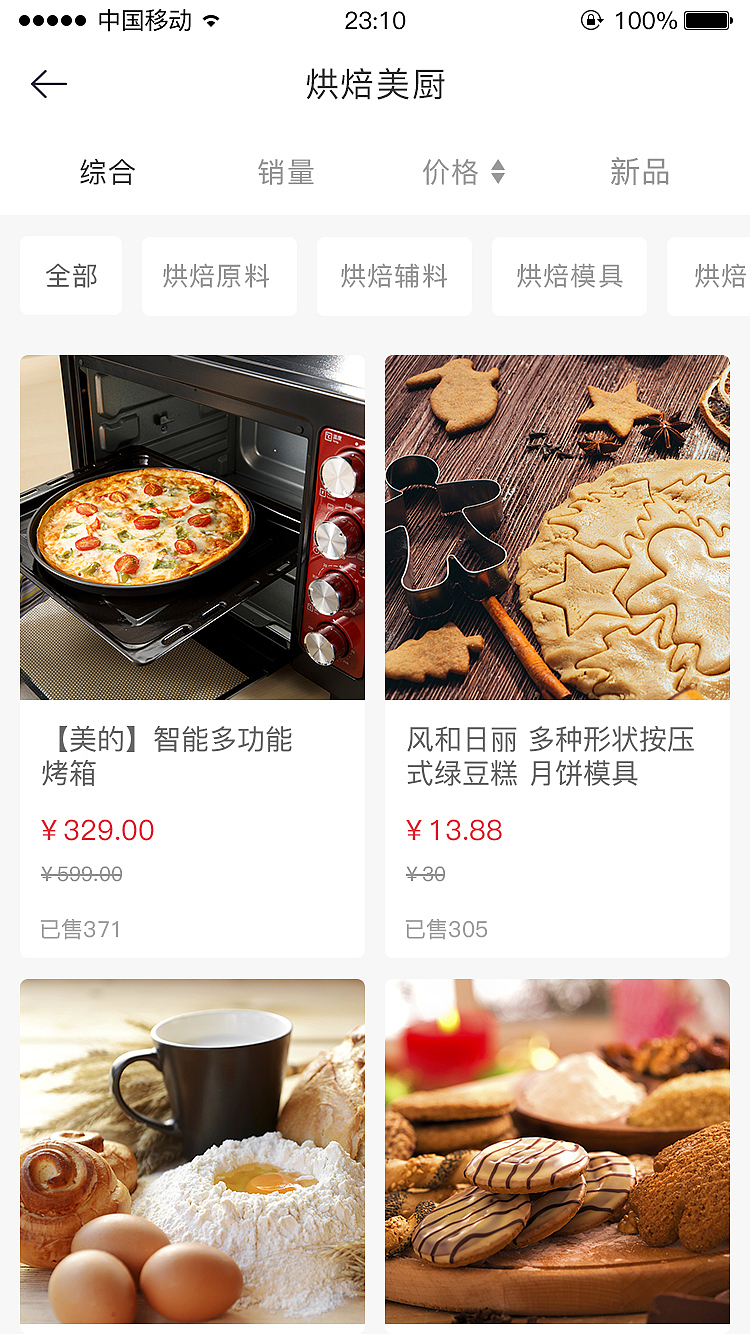750x1334 pixels.
Task: Switch to the 新品 tab
Action: tap(640, 172)
